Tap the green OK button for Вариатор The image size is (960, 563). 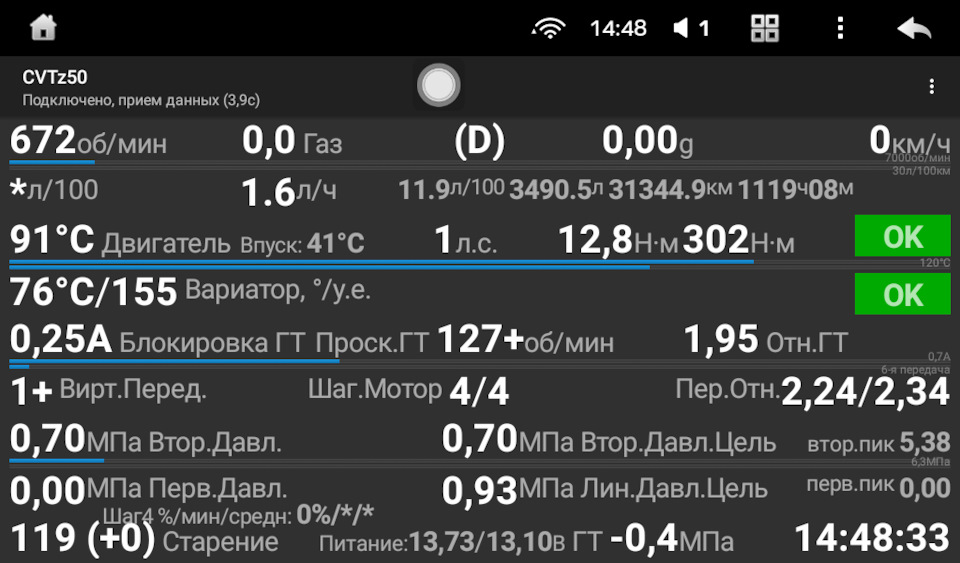902,295
